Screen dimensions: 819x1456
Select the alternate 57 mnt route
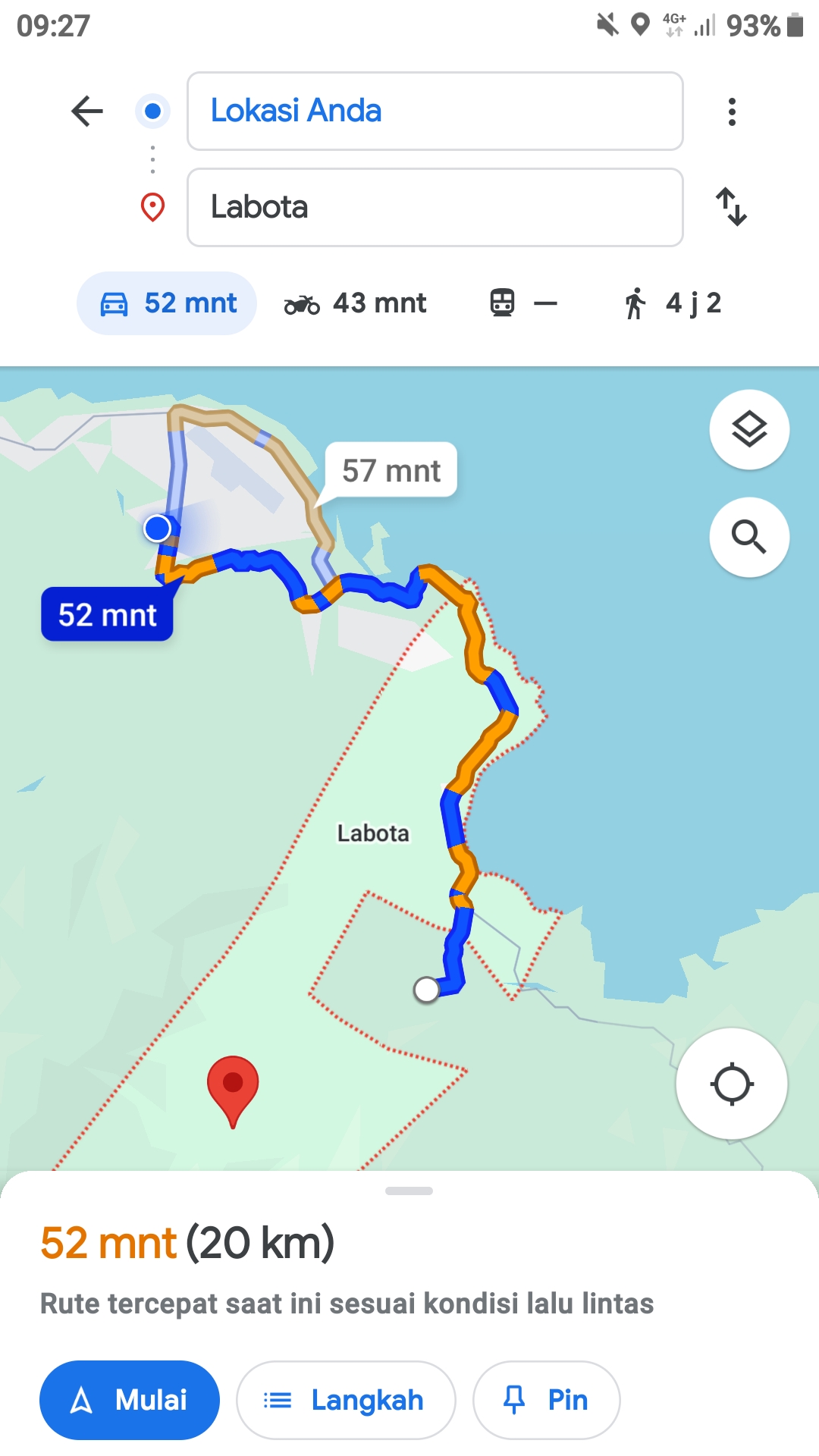[x=391, y=471]
